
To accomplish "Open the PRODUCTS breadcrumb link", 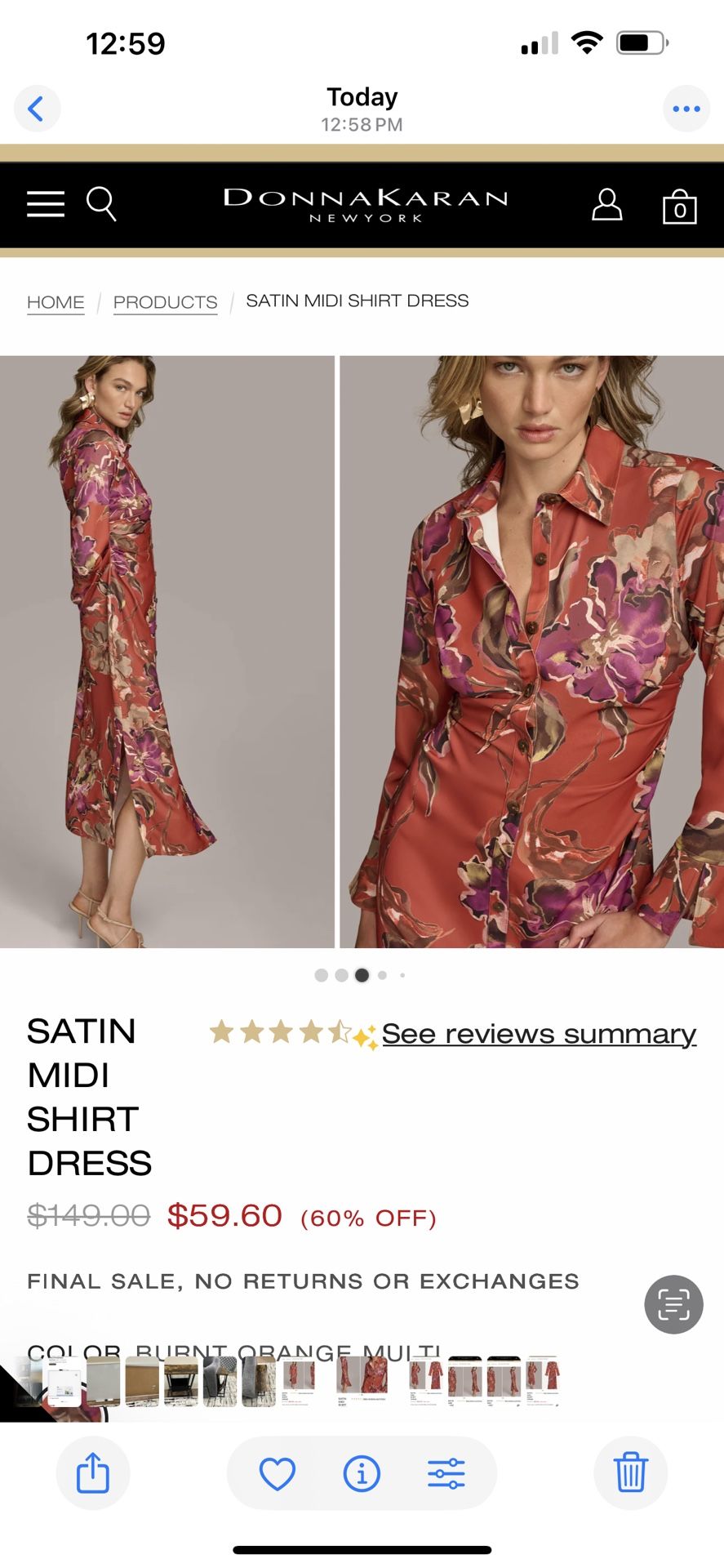I will tap(164, 301).
